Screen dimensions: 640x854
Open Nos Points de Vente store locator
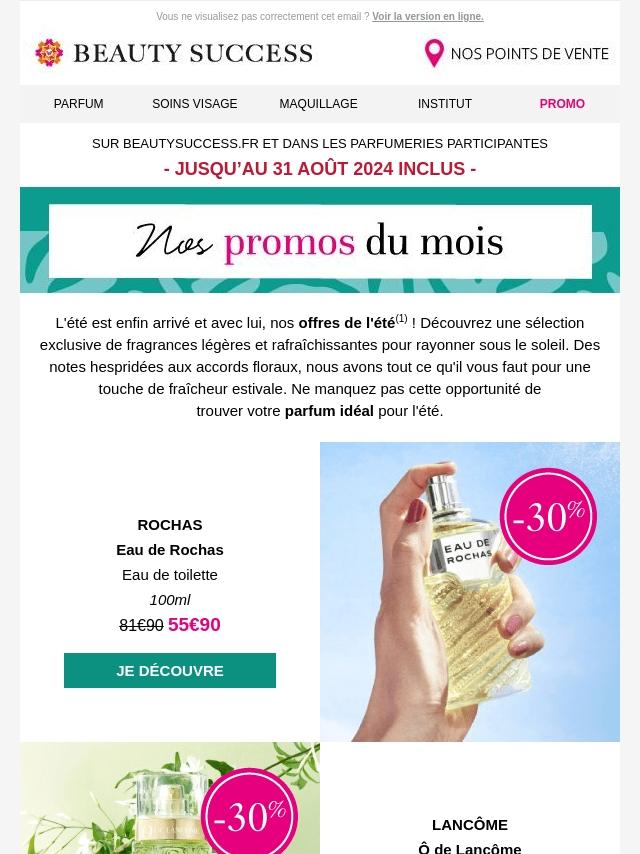pos(516,53)
